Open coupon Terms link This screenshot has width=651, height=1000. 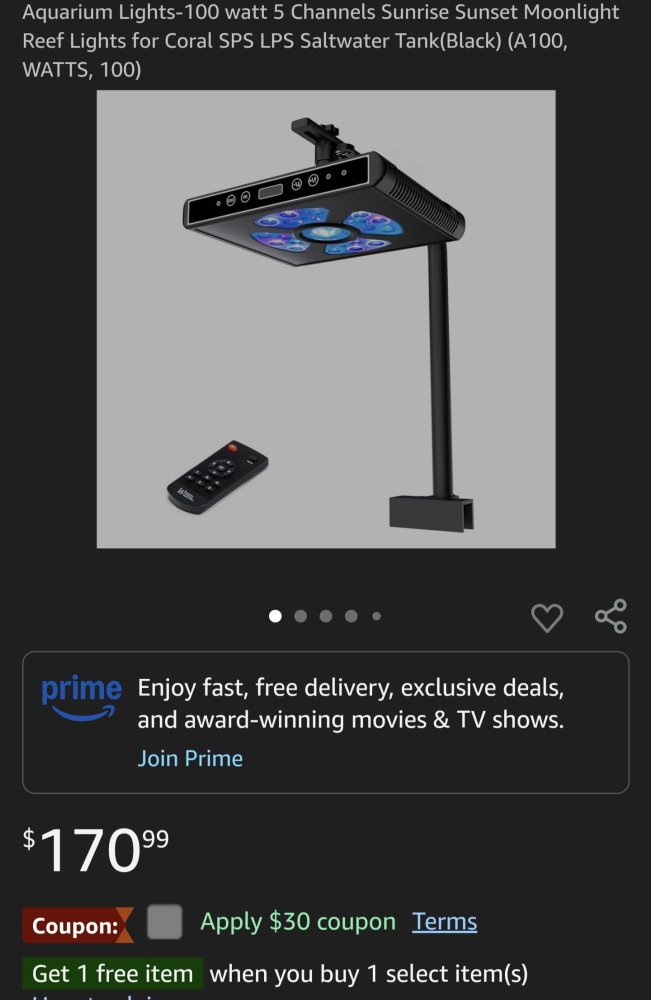444,922
